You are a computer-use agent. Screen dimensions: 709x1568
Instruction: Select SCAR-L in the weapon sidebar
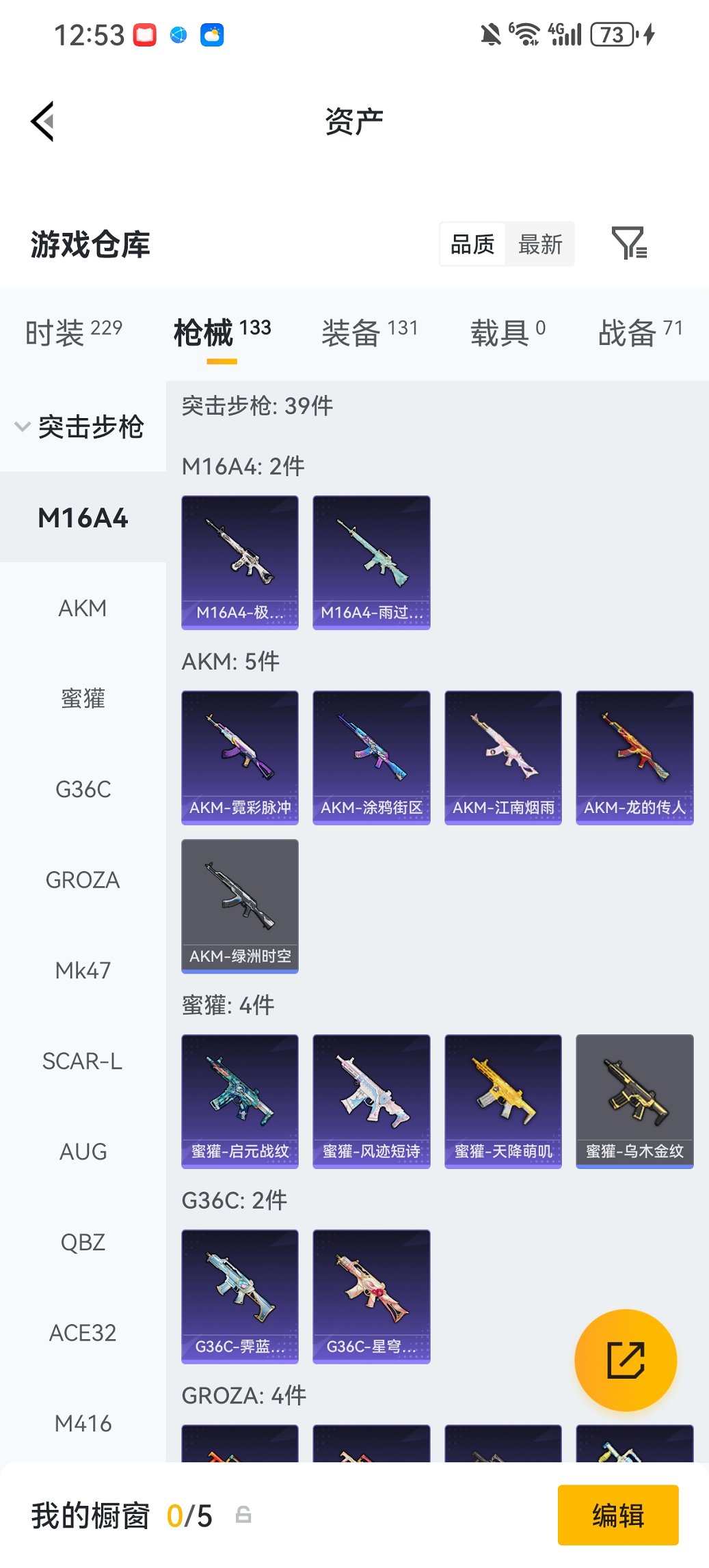pyautogui.click(x=83, y=1061)
